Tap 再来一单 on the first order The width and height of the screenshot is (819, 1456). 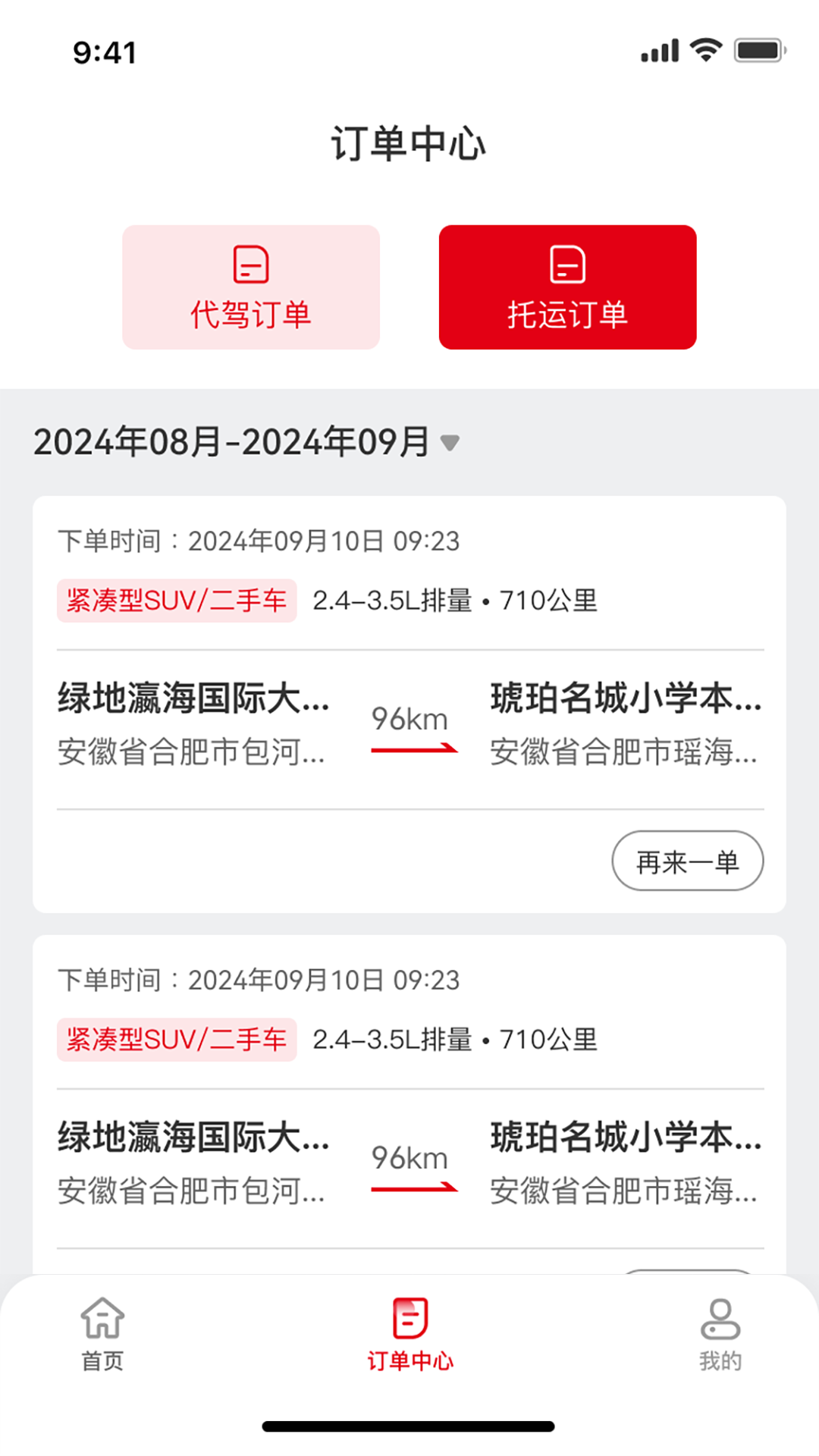pos(686,861)
